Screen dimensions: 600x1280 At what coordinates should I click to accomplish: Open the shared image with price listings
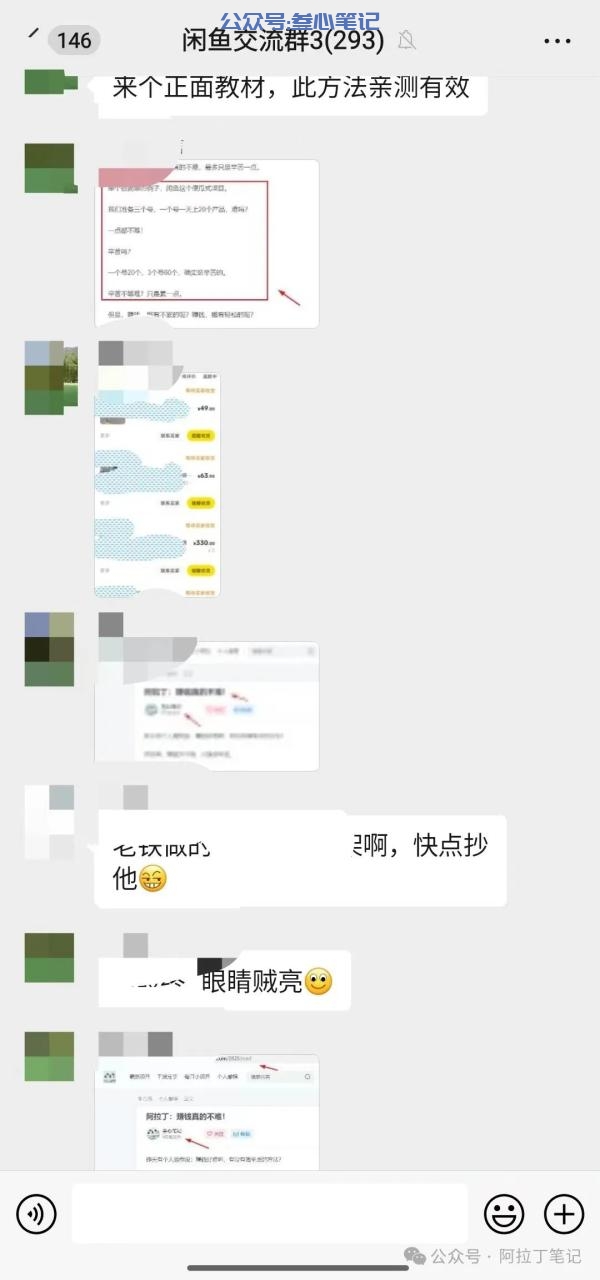[158, 483]
